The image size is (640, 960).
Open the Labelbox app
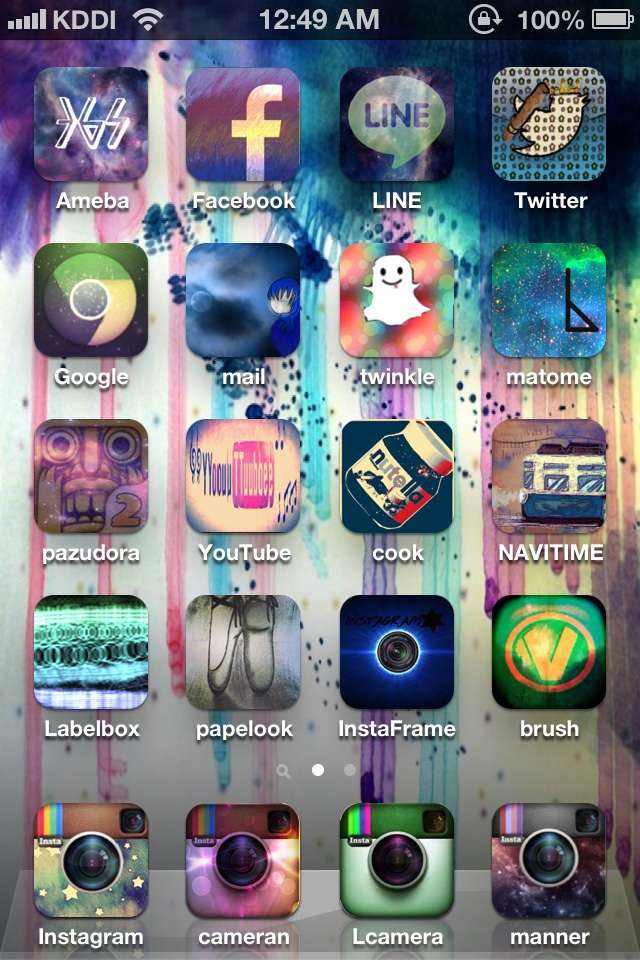click(x=91, y=653)
